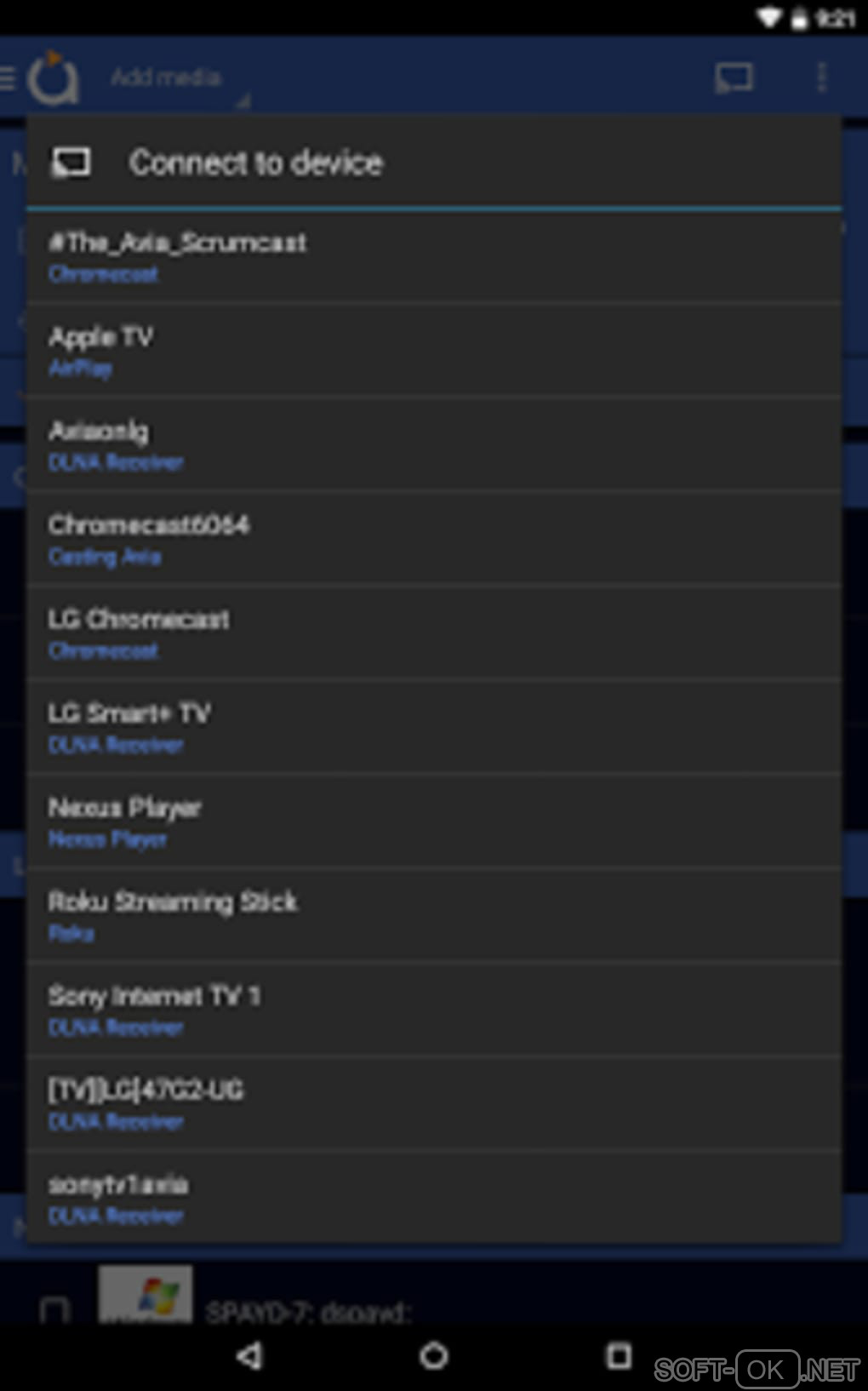This screenshot has height=1391, width=868.
Task: Select LG Chromecast device
Action: click(x=434, y=634)
